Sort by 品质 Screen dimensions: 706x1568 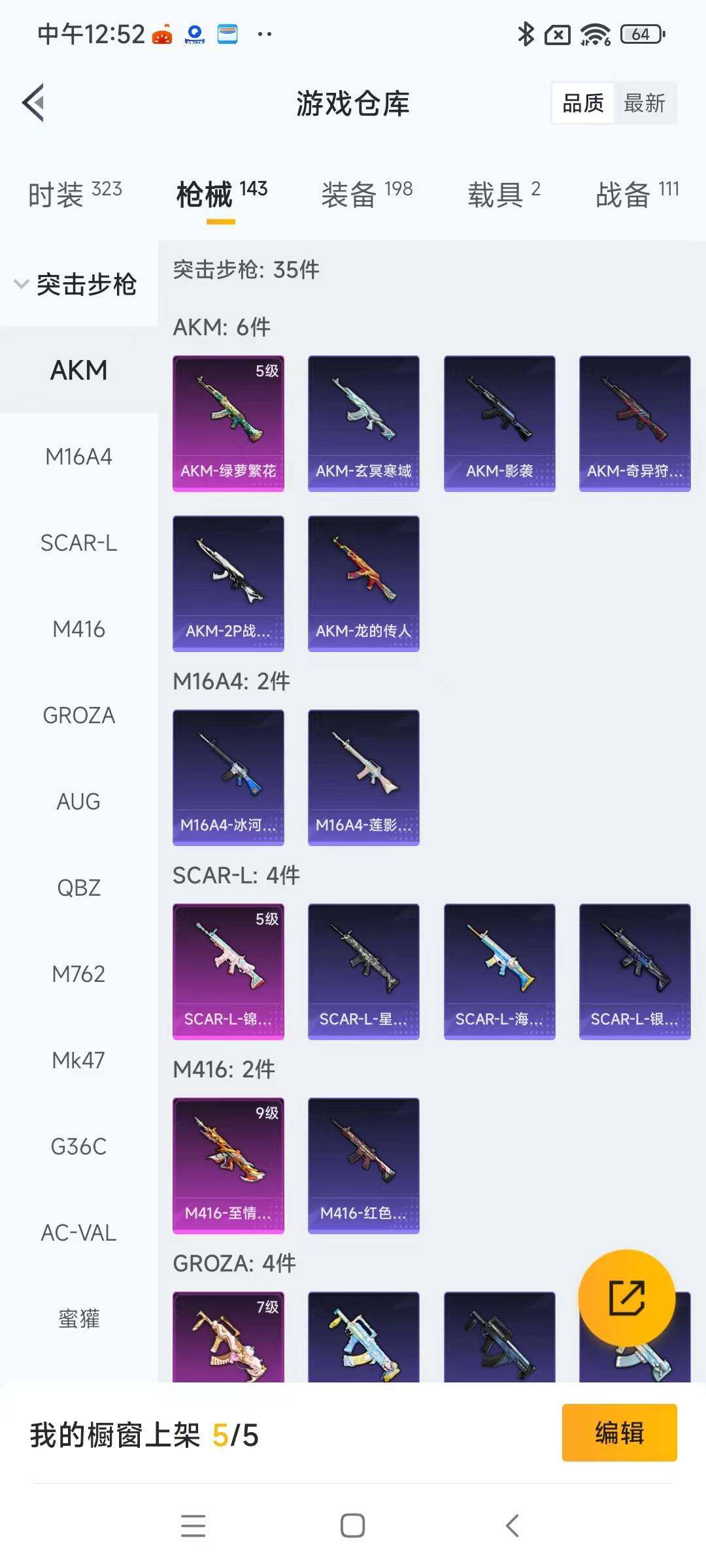583,103
